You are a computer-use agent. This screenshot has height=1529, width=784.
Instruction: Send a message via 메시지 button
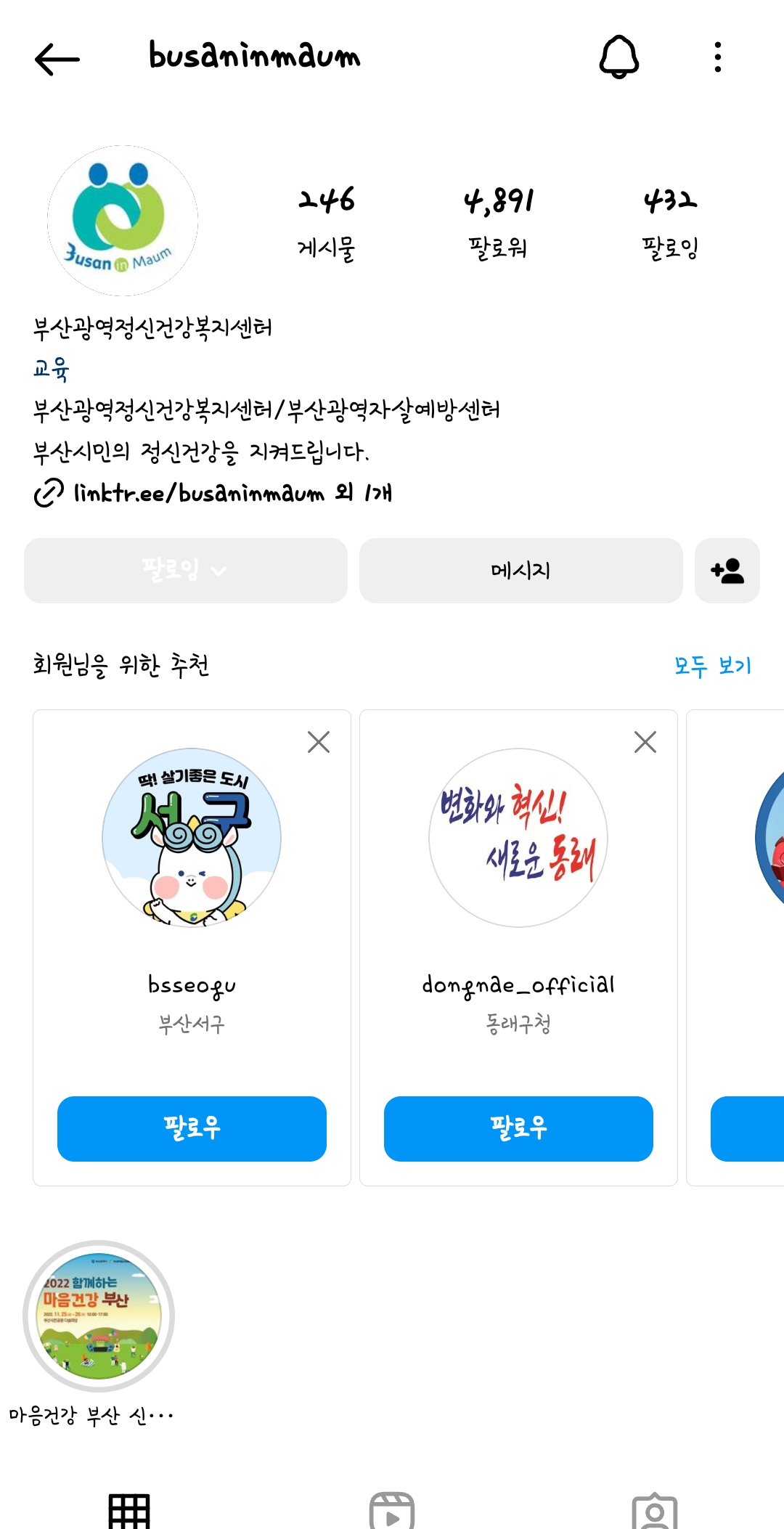(x=520, y=571)
